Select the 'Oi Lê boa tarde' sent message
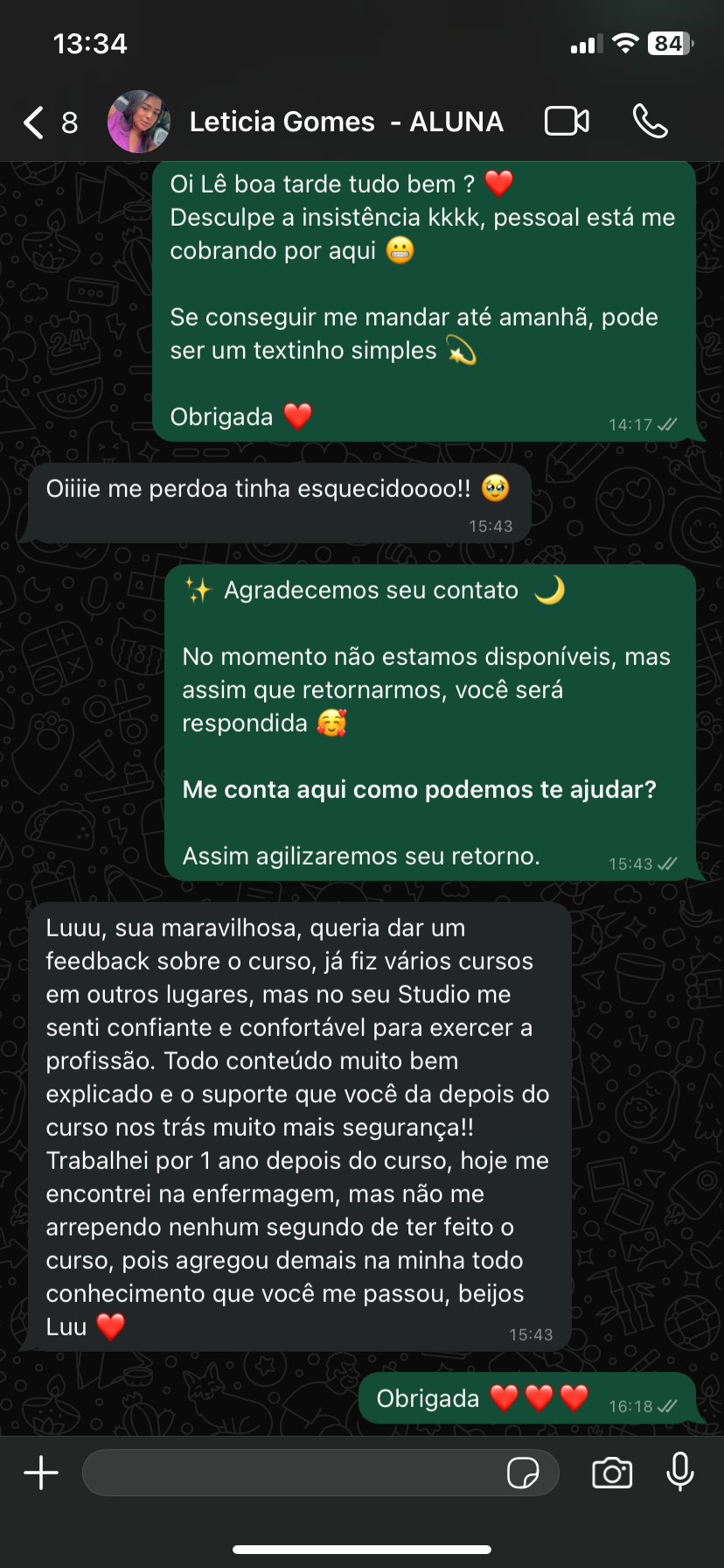Screen dimensions: 724x1568 tap(428, 297)
